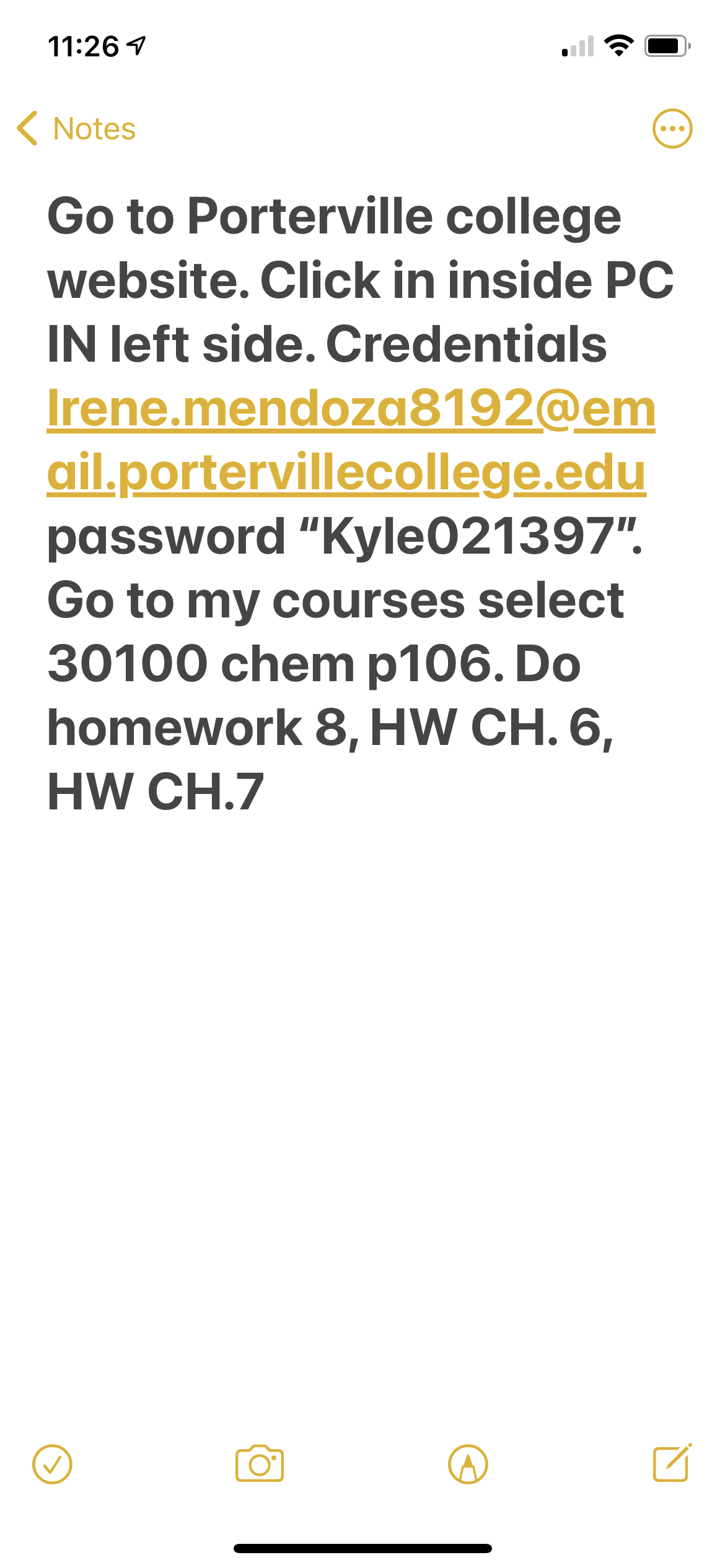Open the more options ellipsis menu
Viewport: 725px width, 1568px height.
672,129
